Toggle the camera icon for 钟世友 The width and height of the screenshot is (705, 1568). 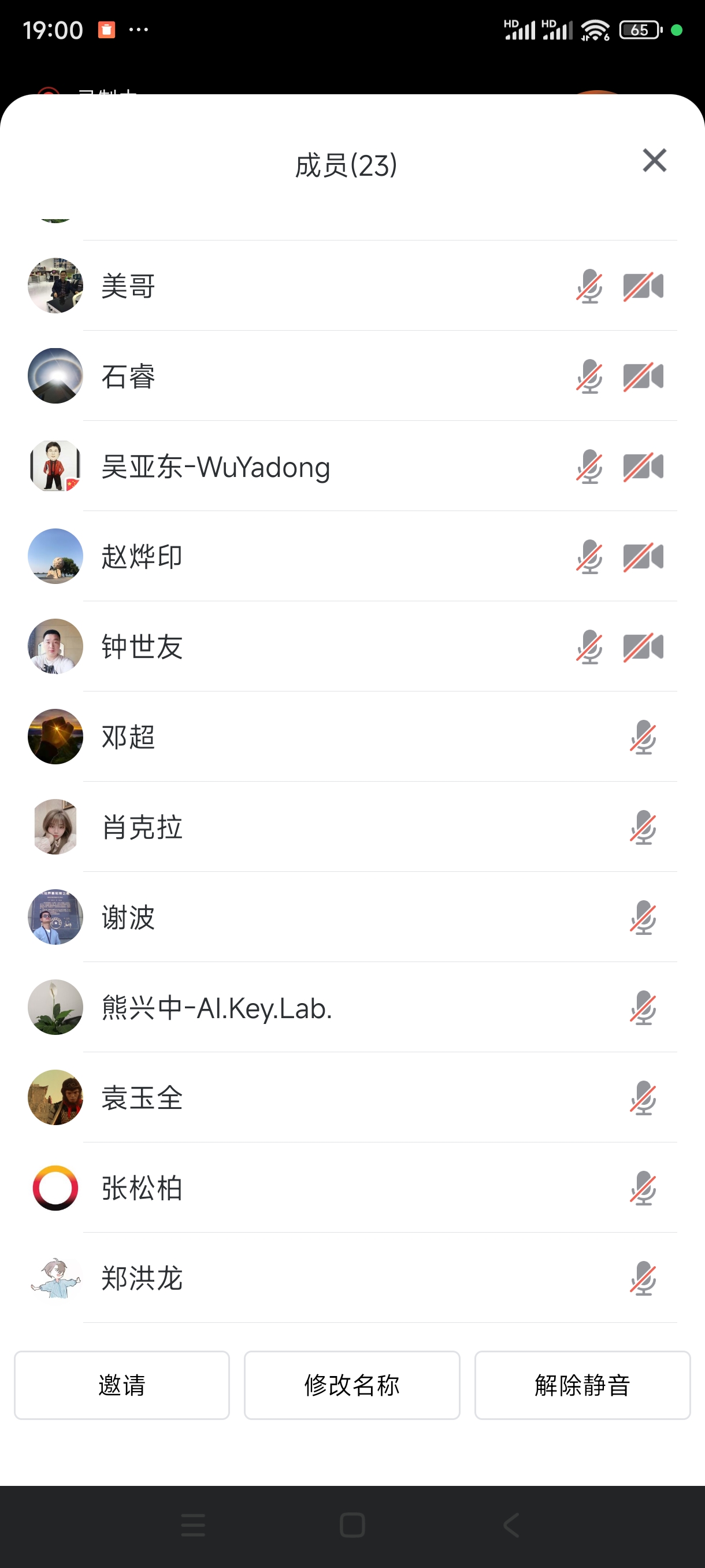pyautogui.click(x=643, y=646)
